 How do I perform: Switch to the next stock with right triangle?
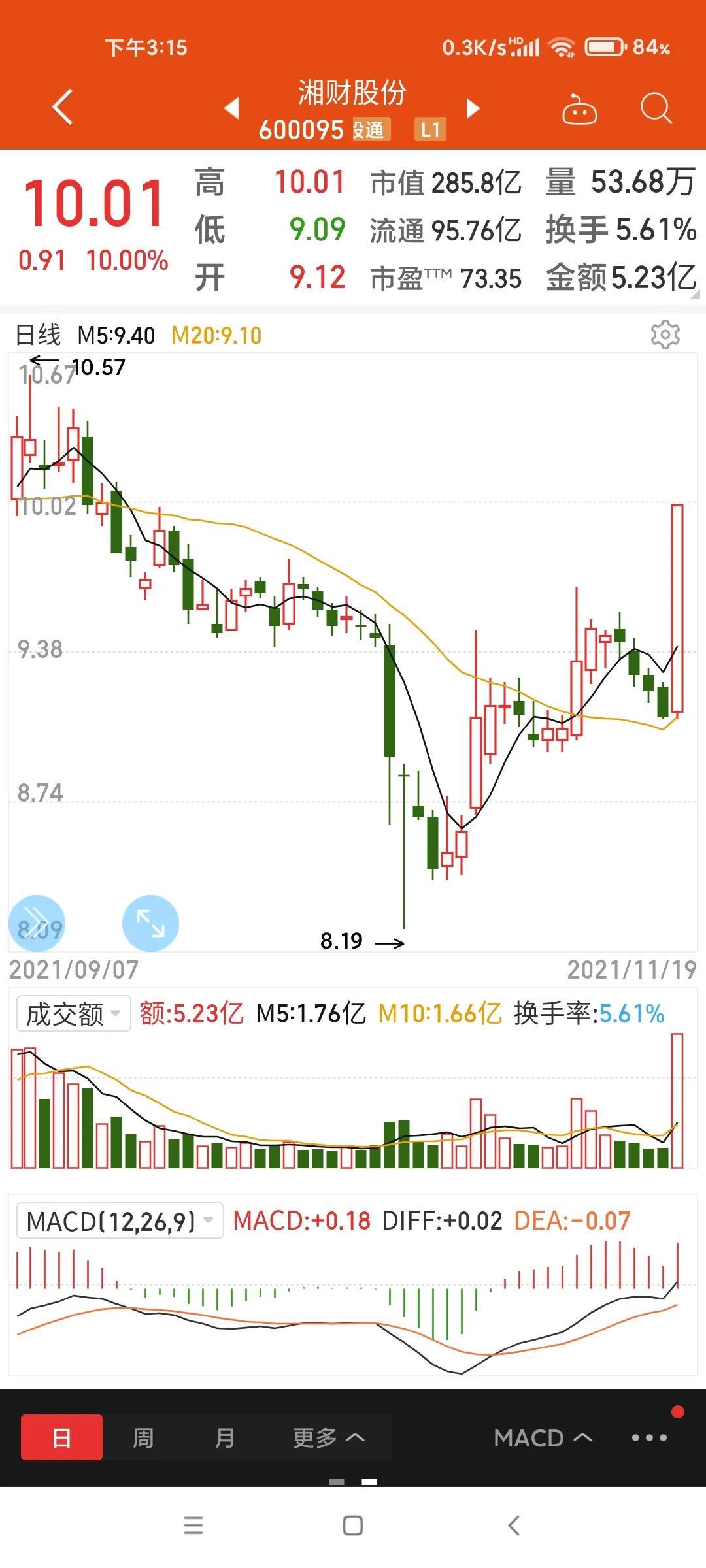point(473,108)
